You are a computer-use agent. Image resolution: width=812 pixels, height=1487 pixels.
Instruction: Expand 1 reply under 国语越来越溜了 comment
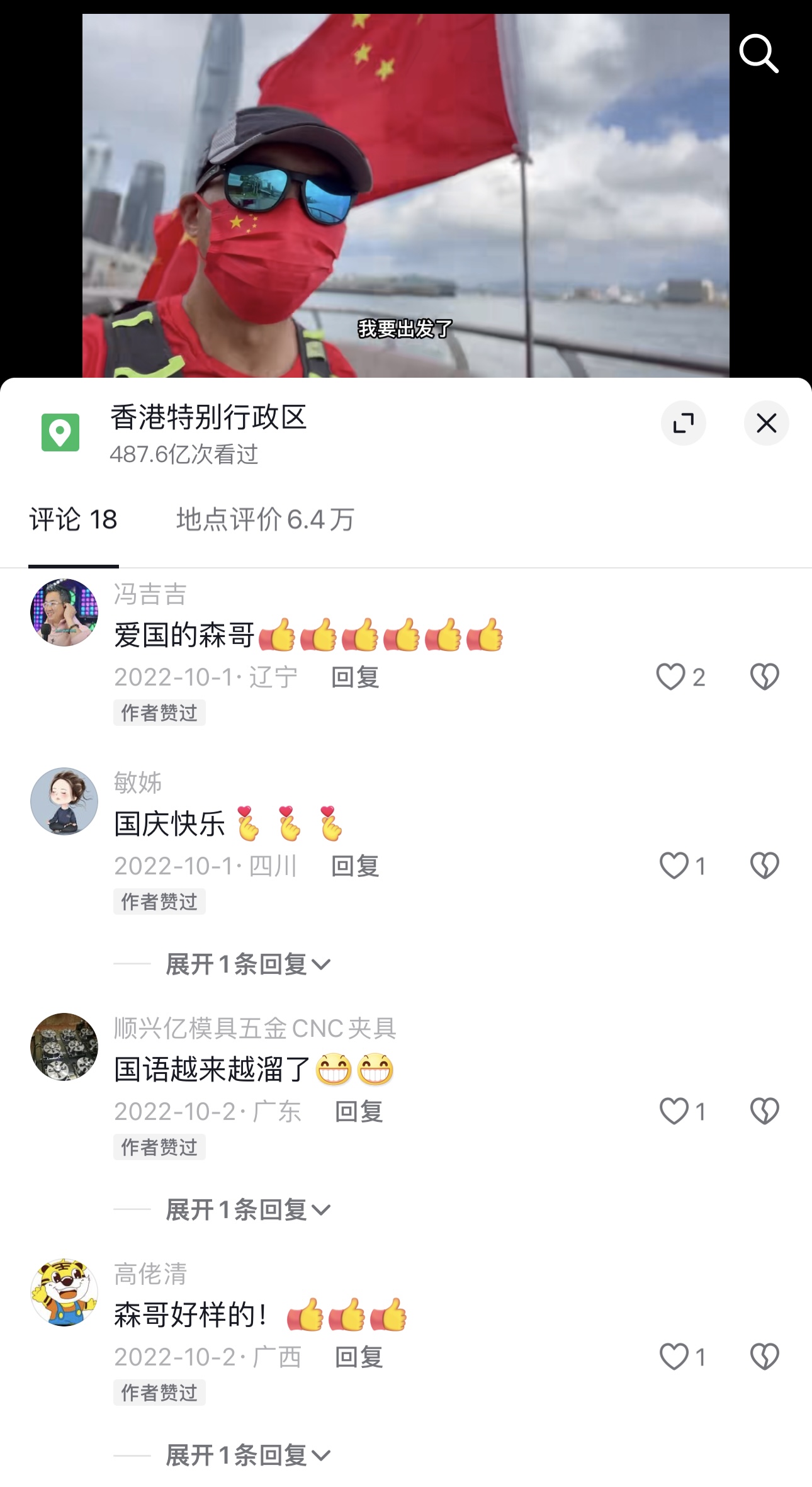pos(247,1209)
